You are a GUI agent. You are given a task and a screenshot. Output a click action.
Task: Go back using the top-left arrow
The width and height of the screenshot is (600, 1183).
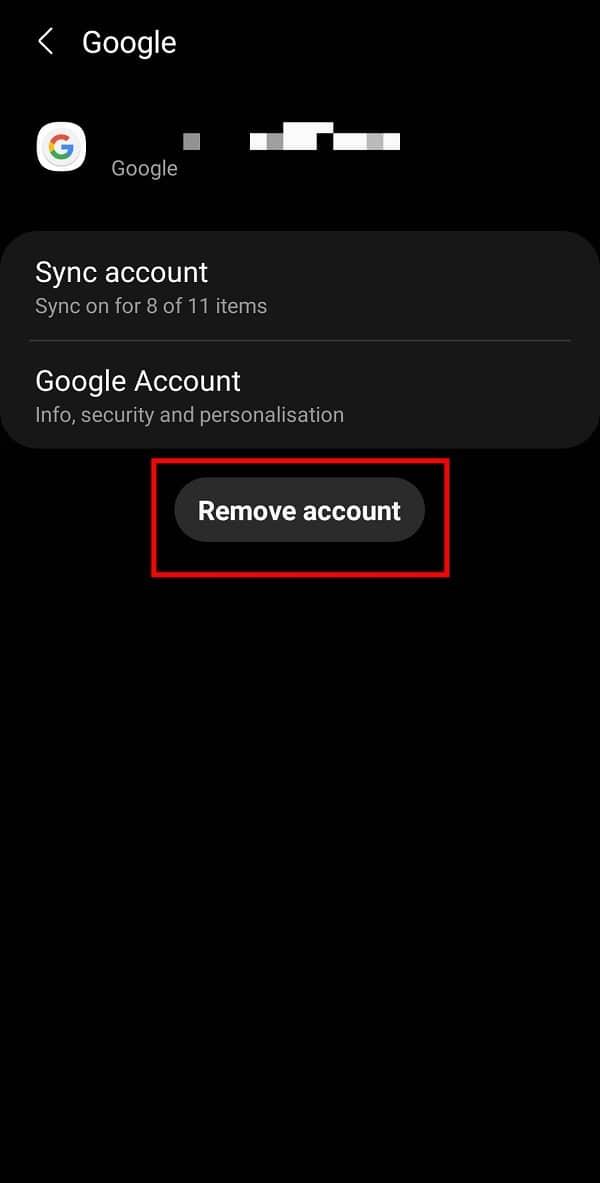click(x=45, y=42)
